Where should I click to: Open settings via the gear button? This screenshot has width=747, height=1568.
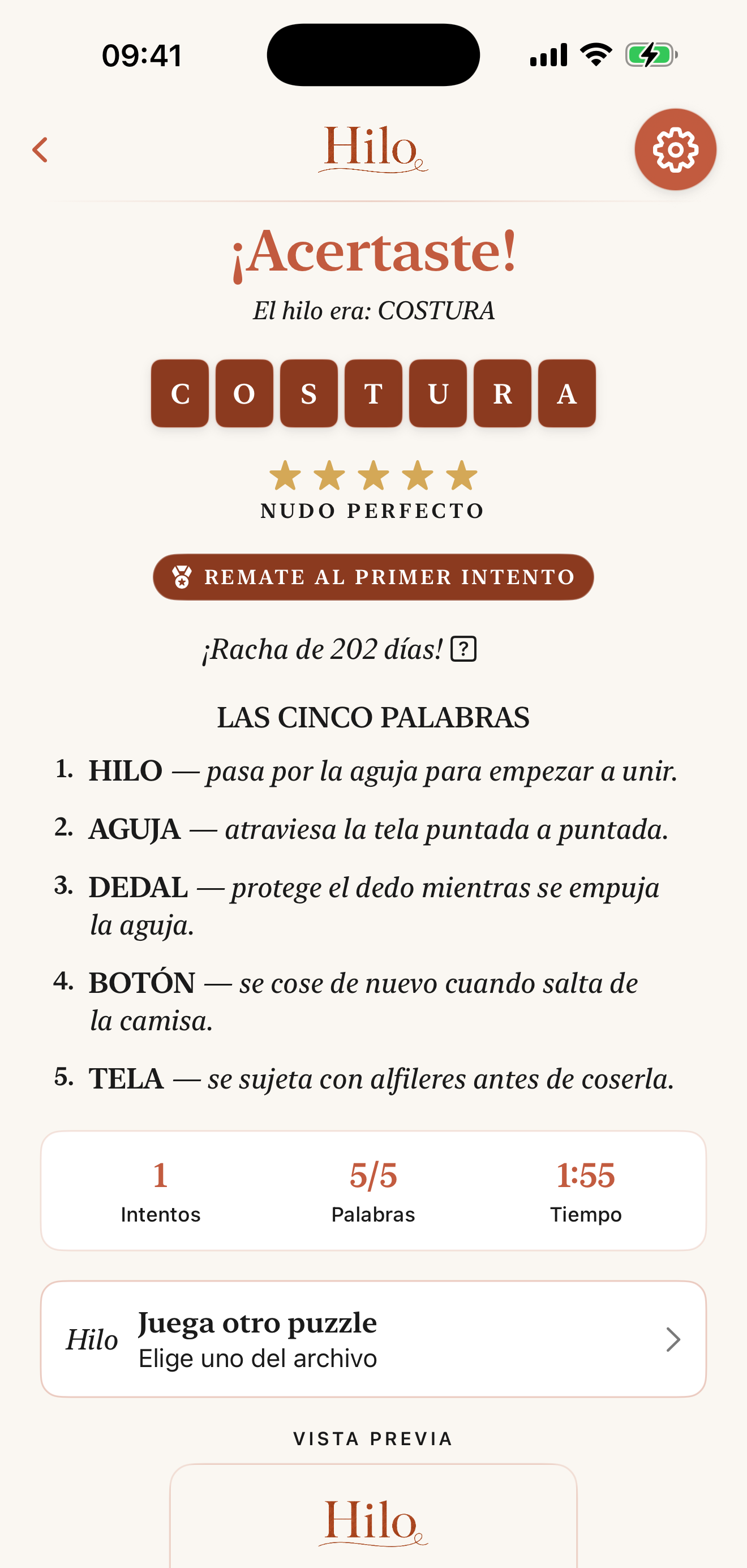[x=675, y=150]
